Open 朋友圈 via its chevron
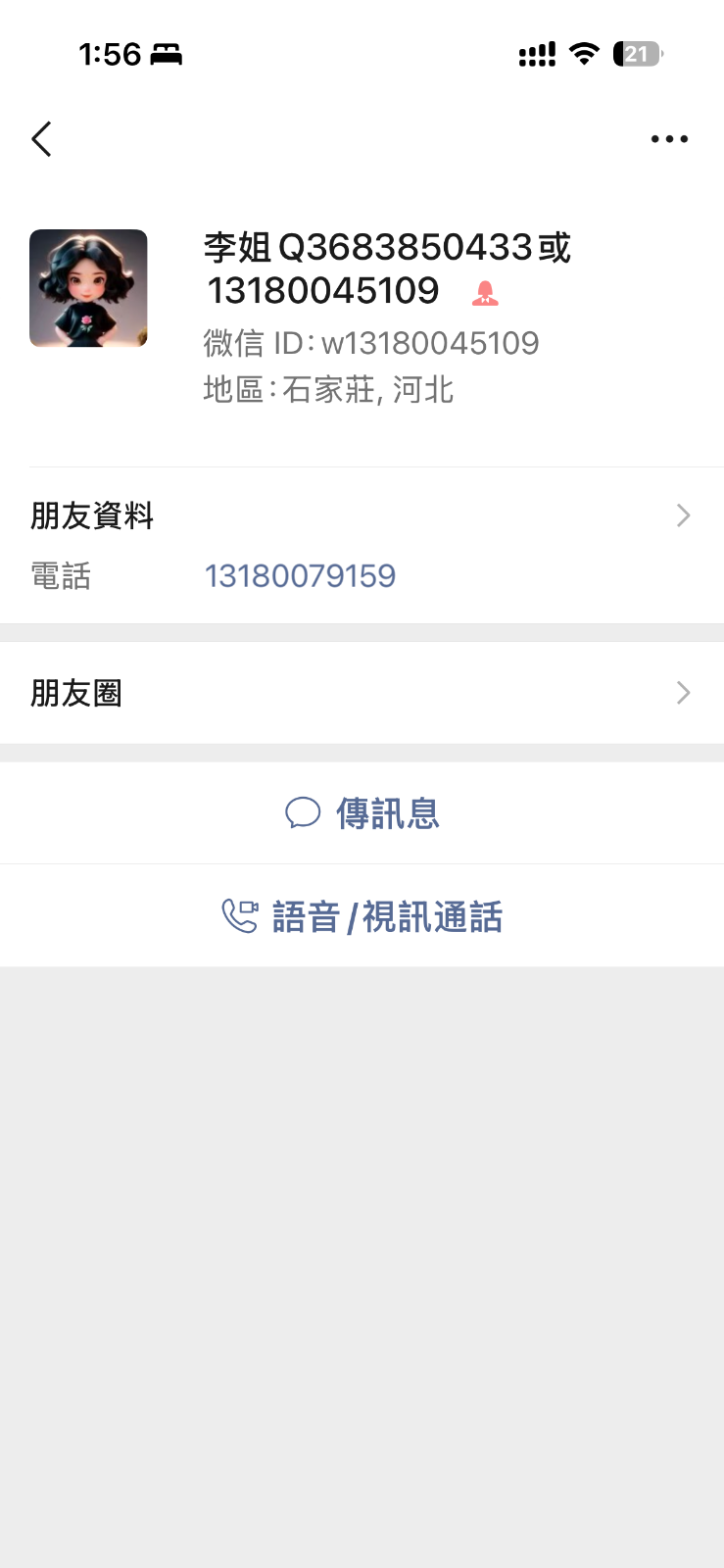This screenshot has height=1568, width=724. click(683, 693)
